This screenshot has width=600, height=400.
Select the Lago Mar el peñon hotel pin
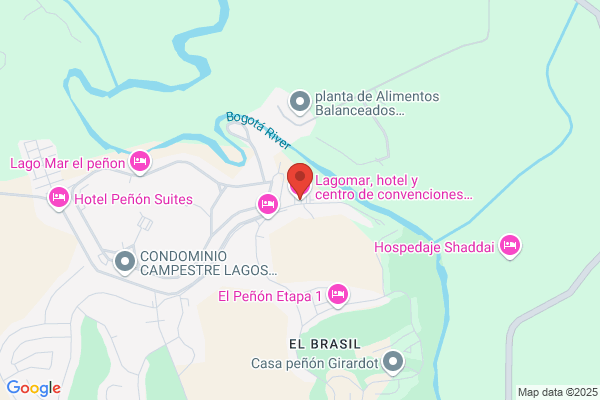point(140,162)
